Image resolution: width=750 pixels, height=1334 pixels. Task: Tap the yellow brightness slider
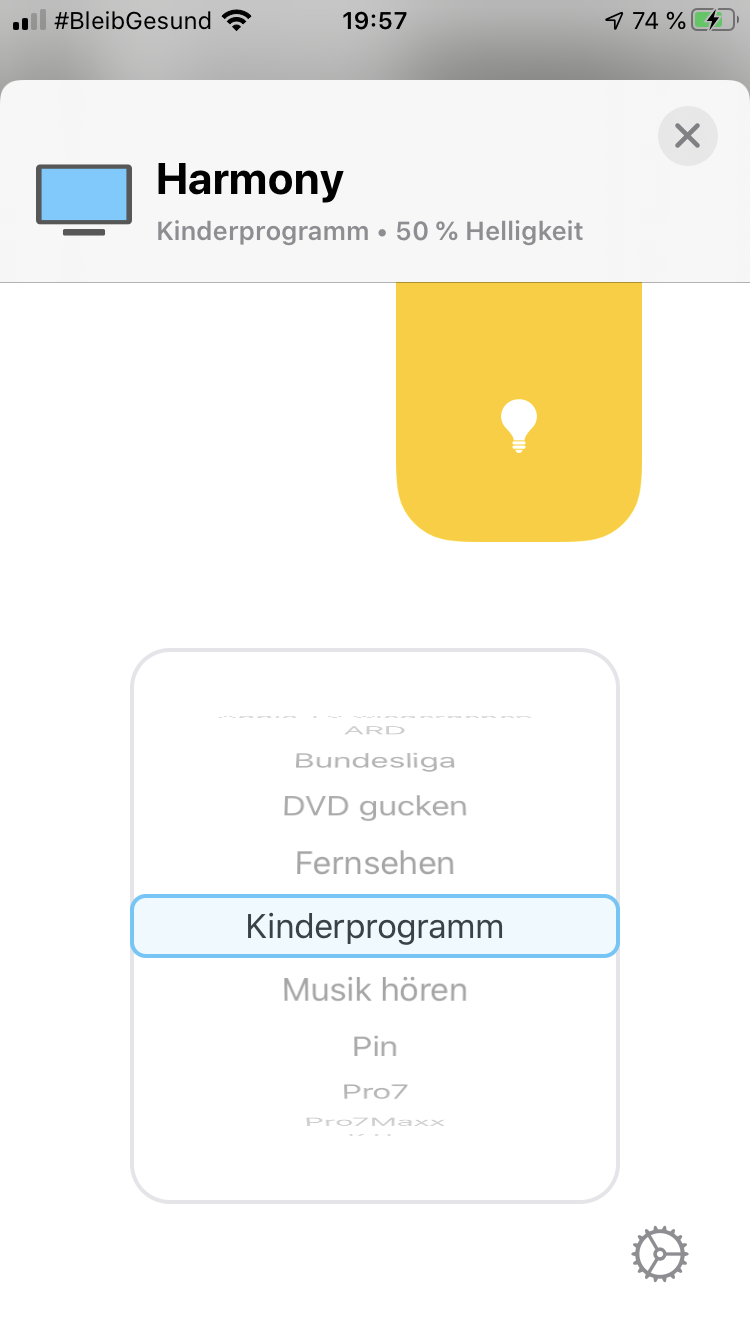(519, 420)
